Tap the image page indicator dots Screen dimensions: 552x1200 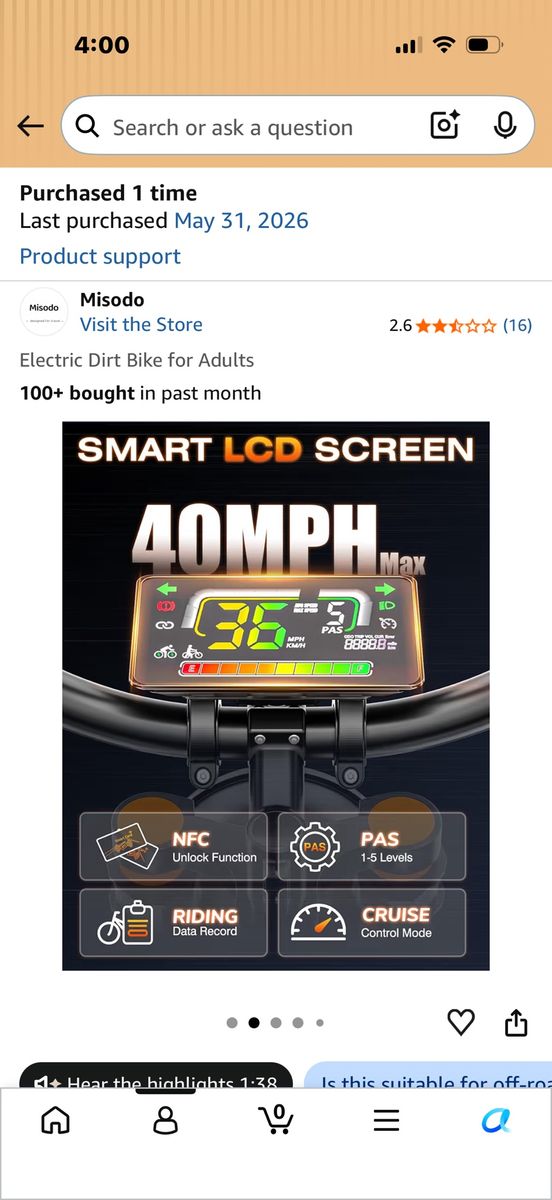276,1023
